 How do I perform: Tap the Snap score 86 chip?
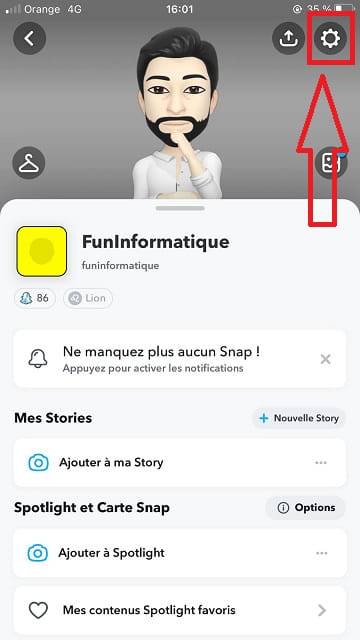pos(35,298)
